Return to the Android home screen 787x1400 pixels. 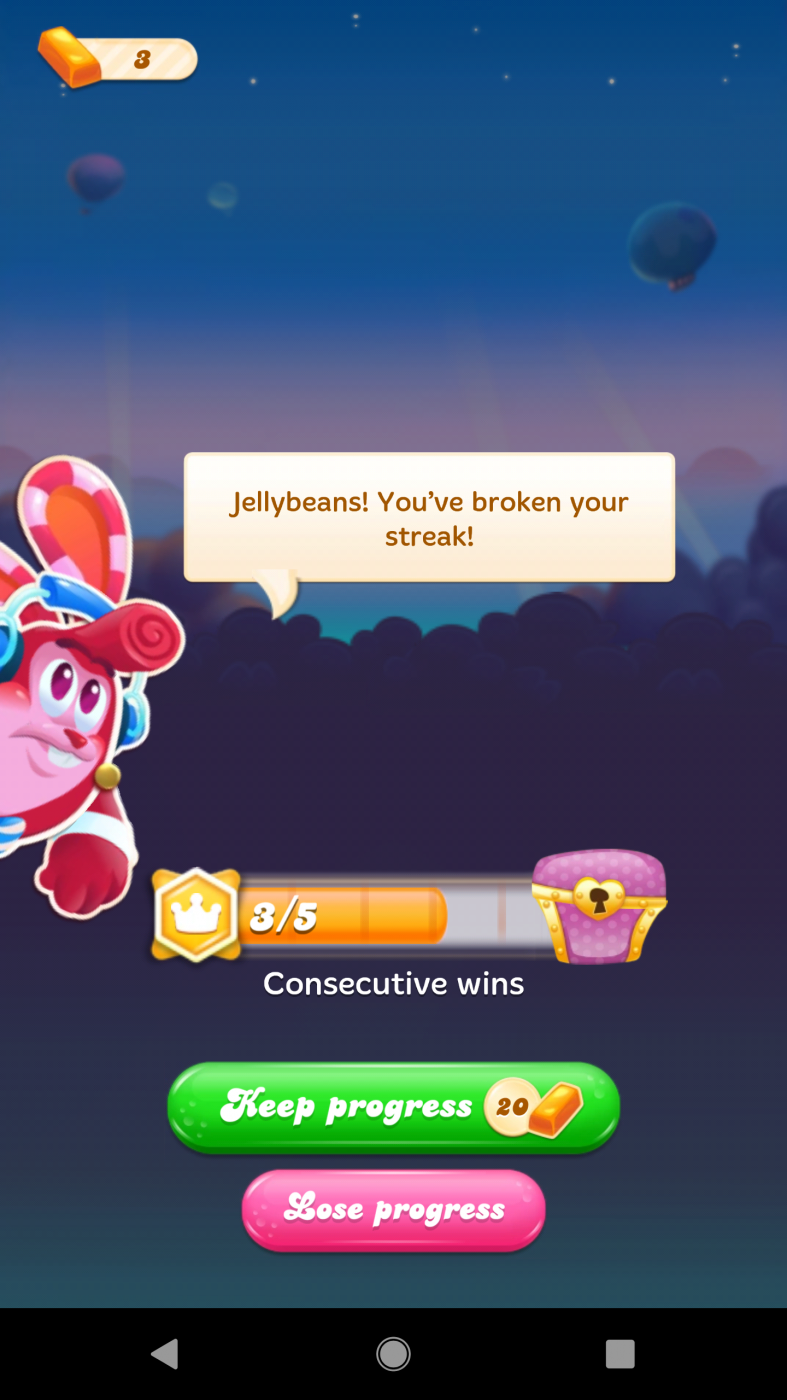tap(393, 1354)
